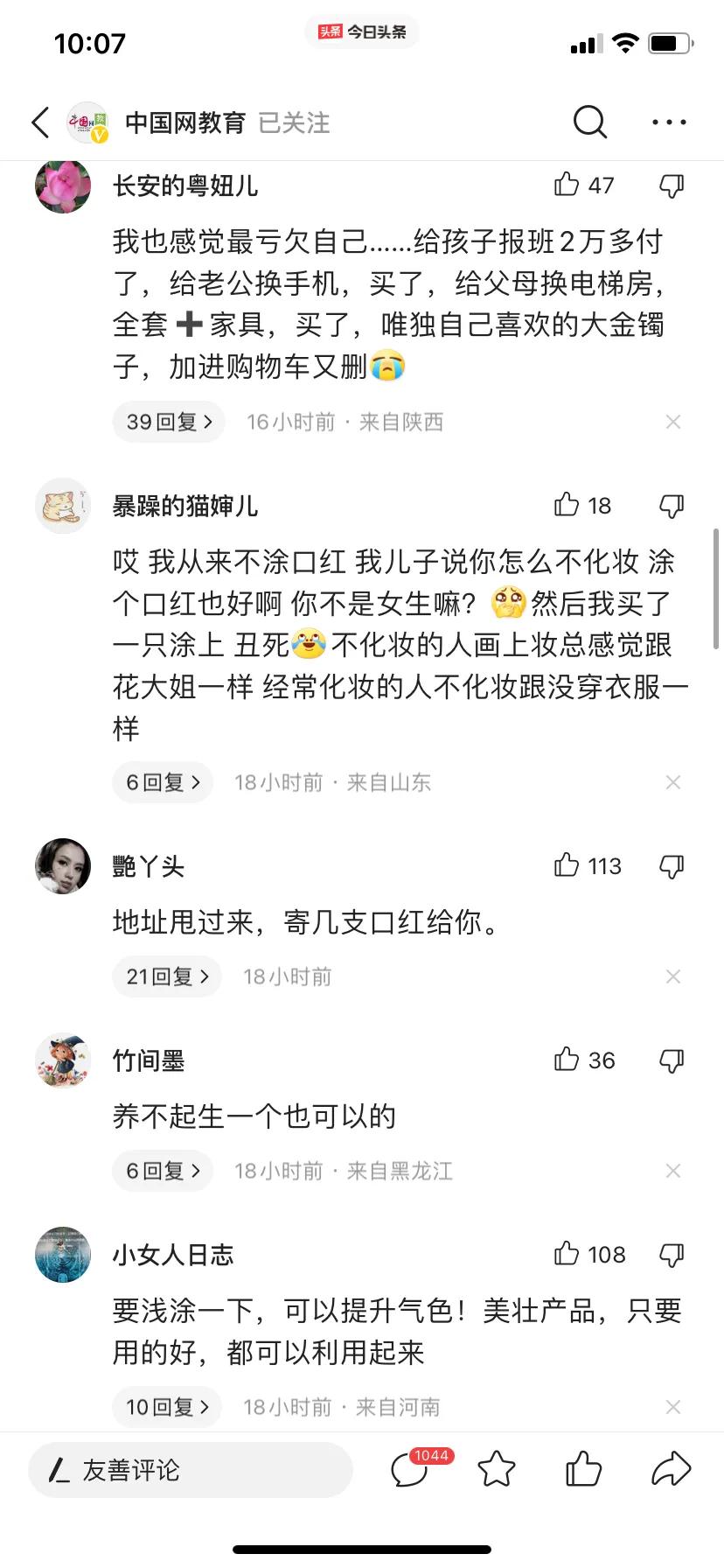The height and width of the screenshot is (1568, 724).
Task: Tap the comment bubble showing 1044 comments
Action: click(x=410, y=1469)
